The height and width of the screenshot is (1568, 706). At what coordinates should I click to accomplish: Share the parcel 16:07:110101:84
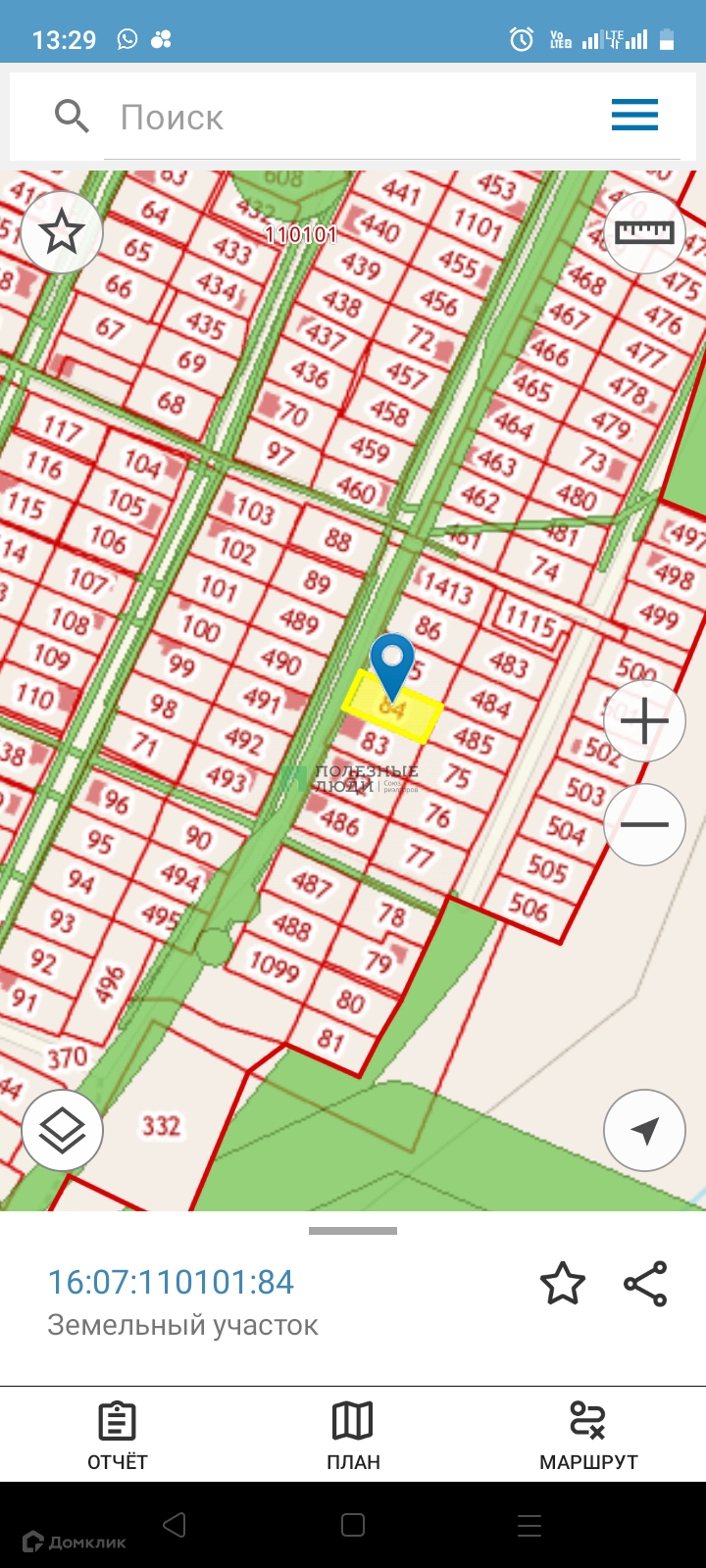[645, 1284]
